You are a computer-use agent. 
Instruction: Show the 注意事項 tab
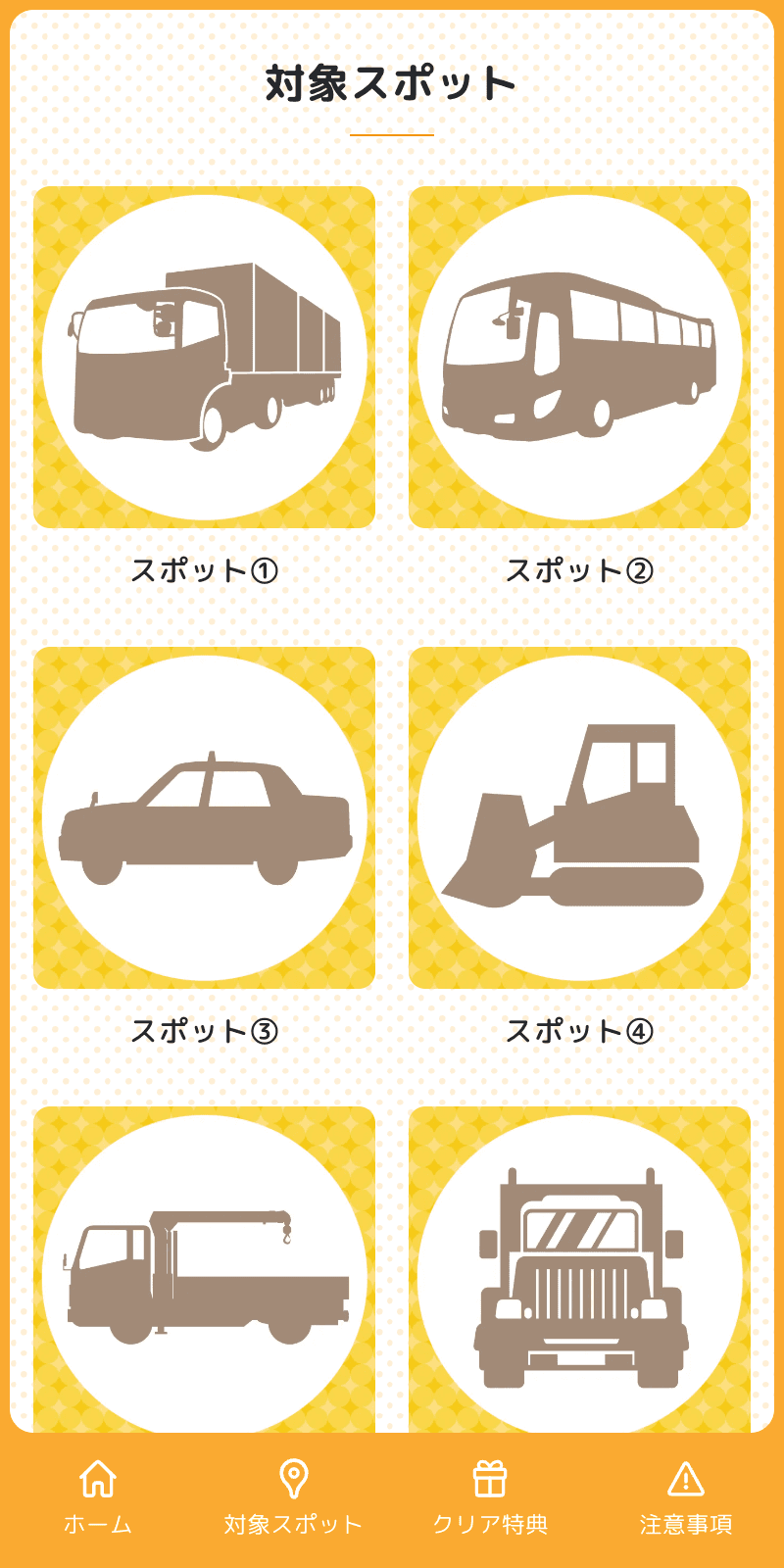[x=686, y=1497]
